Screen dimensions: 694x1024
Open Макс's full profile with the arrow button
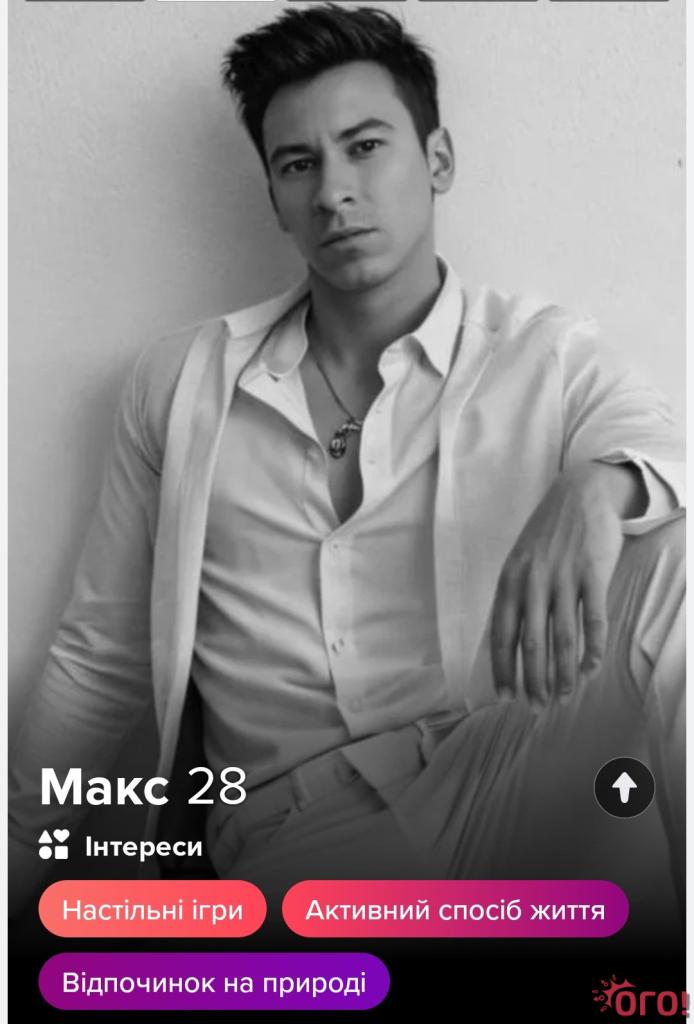pyautogui.click(x=624, y=789)
